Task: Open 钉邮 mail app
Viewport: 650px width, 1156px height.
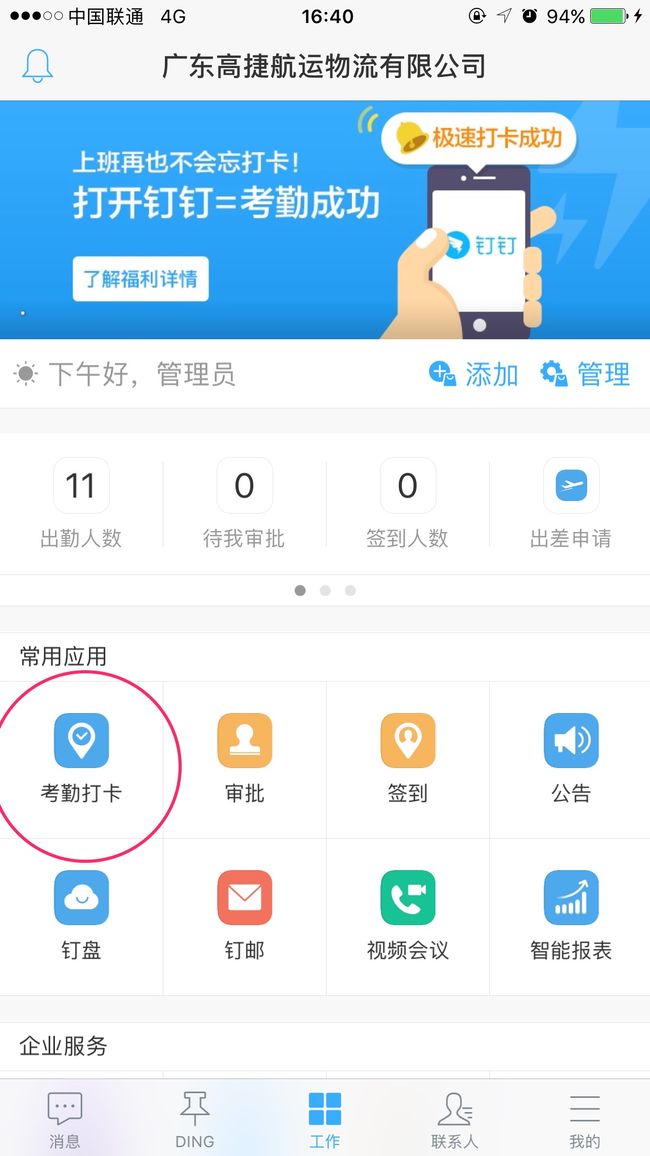Action: click(244, 916)
